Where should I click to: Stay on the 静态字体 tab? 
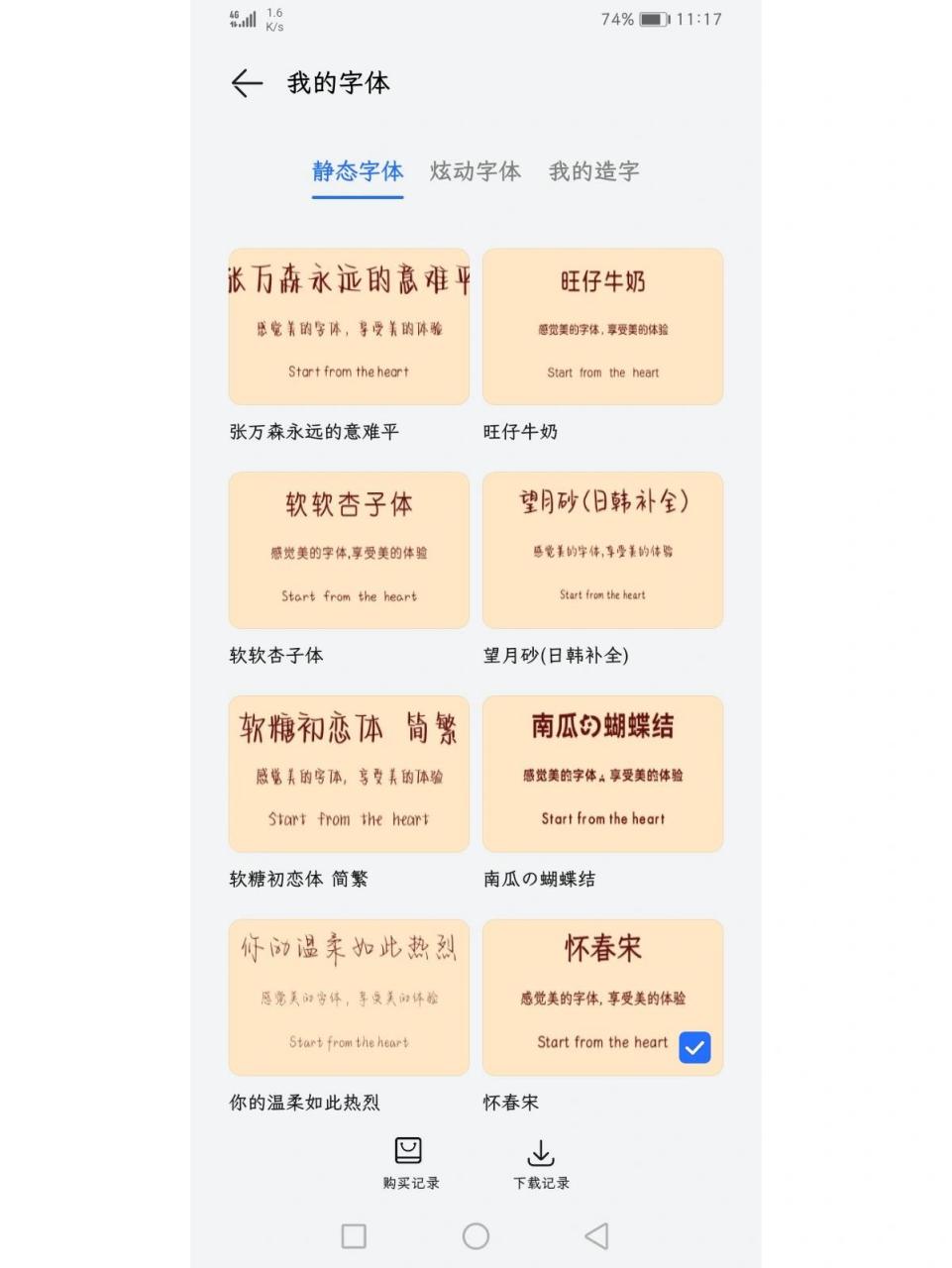click(357, 171)
